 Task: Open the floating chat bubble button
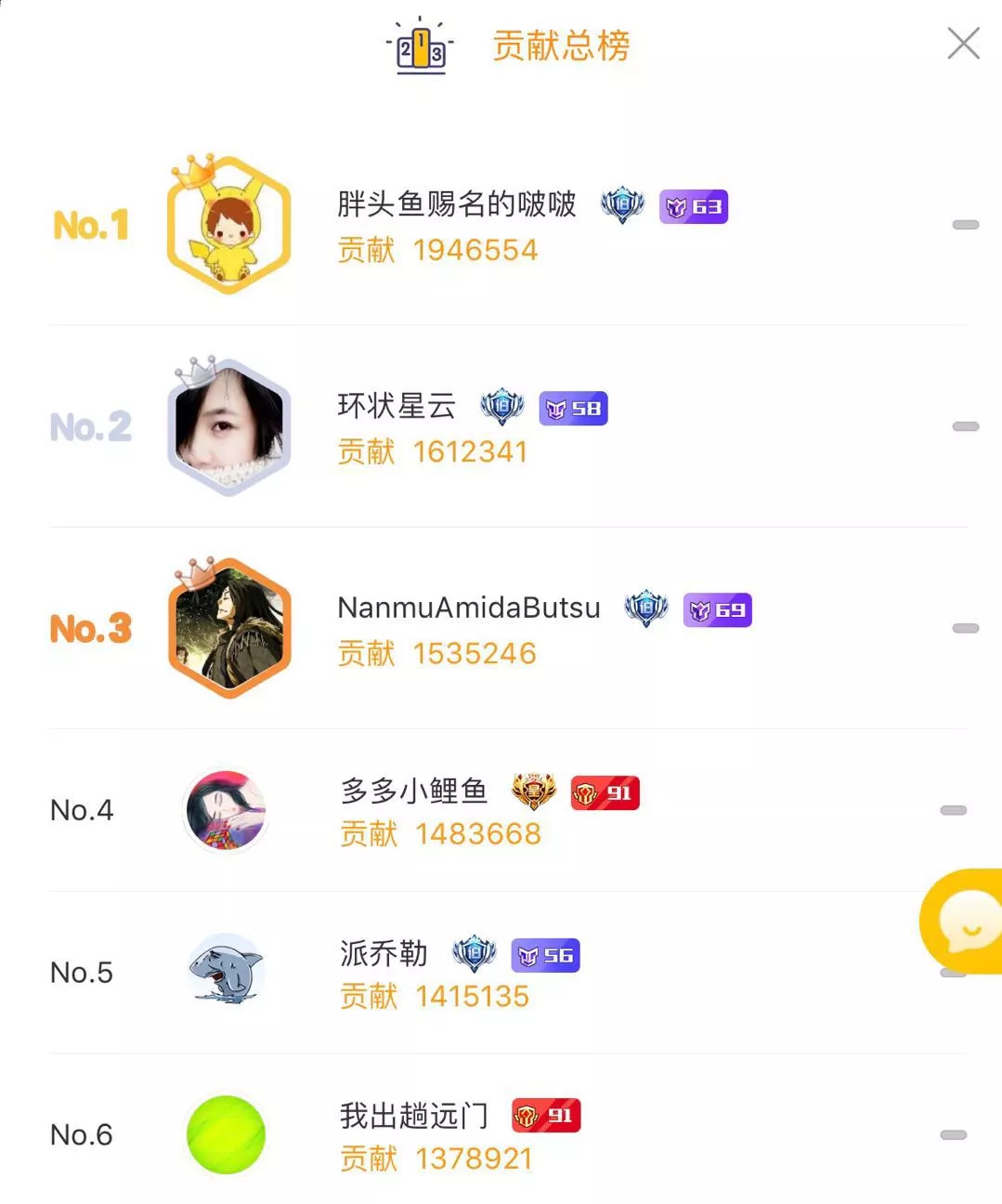tap(963, 921)
